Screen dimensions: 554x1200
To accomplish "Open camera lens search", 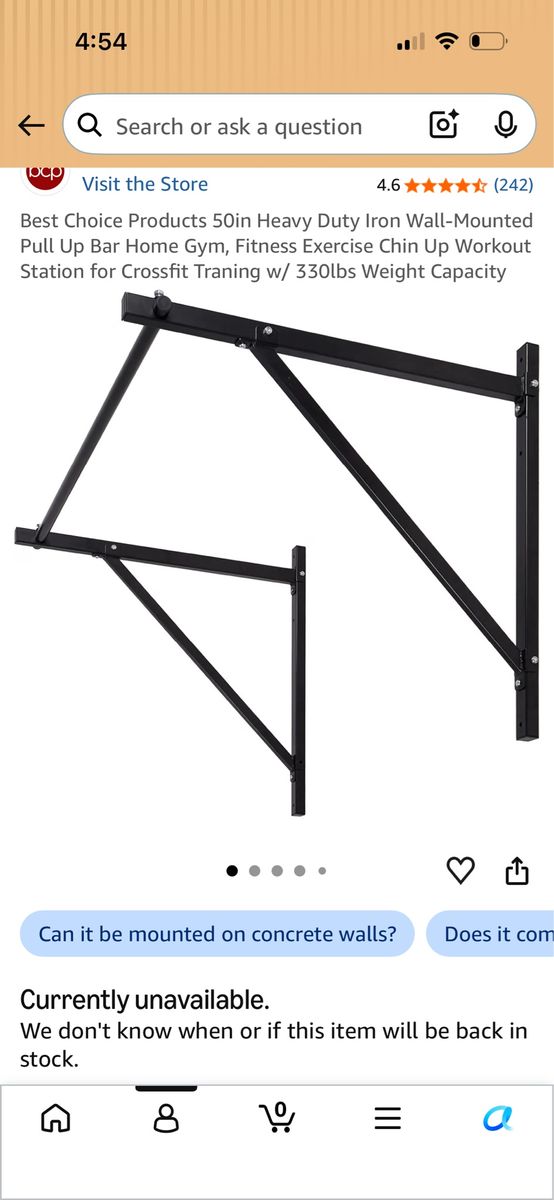I will [x=444, y=125].
